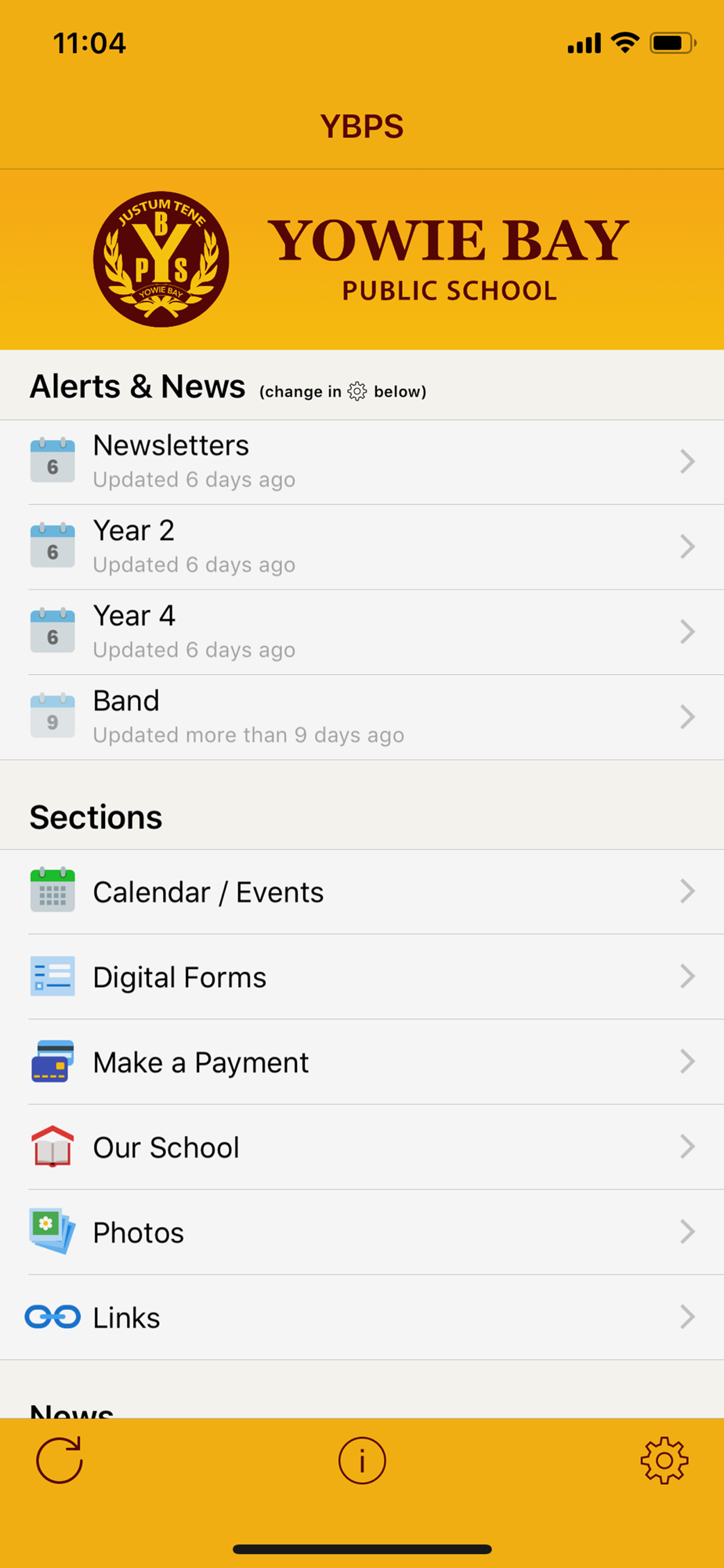Open the Links section
This screenshot has height=1568, width=724.
[x=362, y=1317]
